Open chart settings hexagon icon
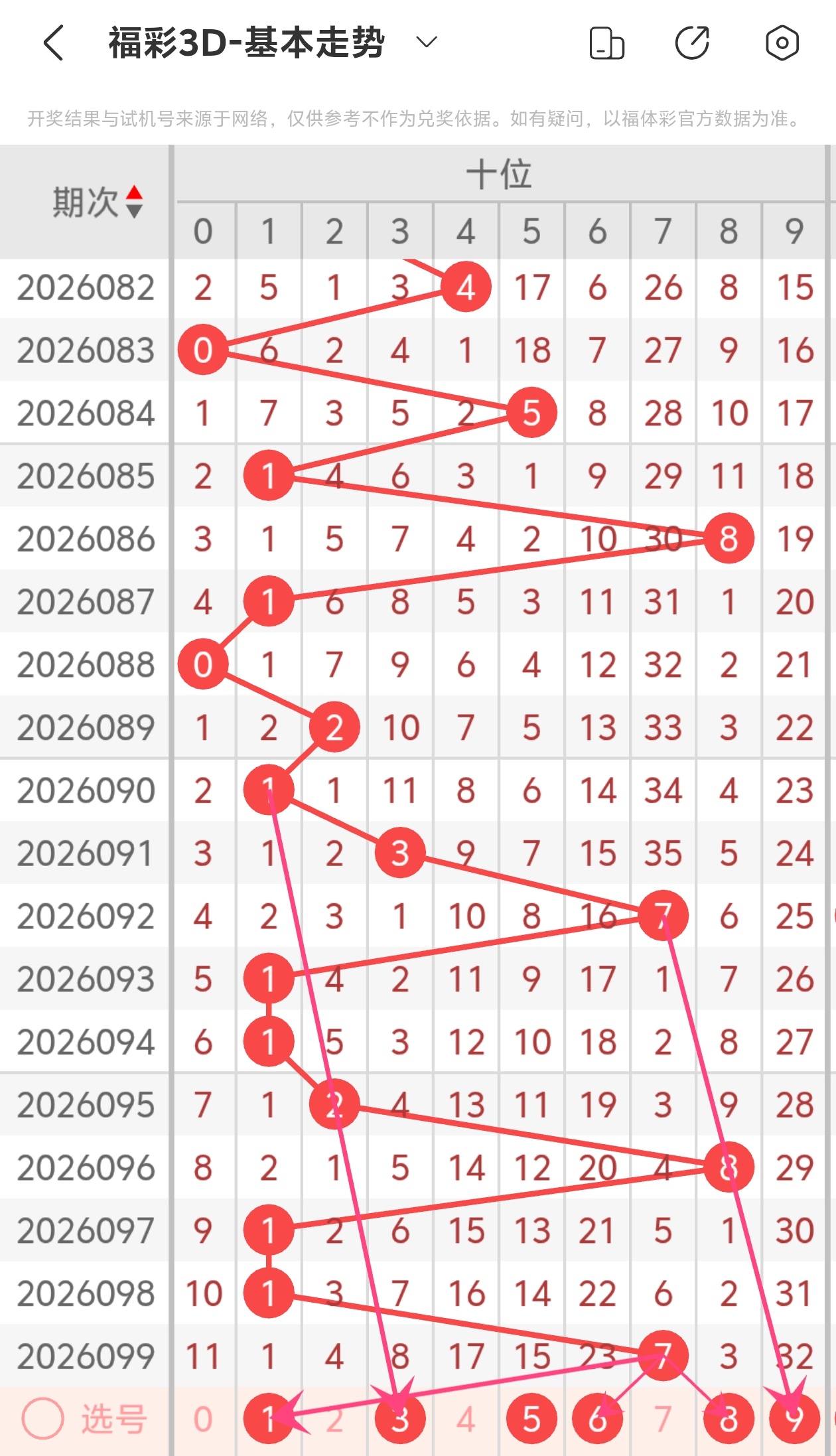The width and height of the screenshot is (836, 1456). coord(782,43)
